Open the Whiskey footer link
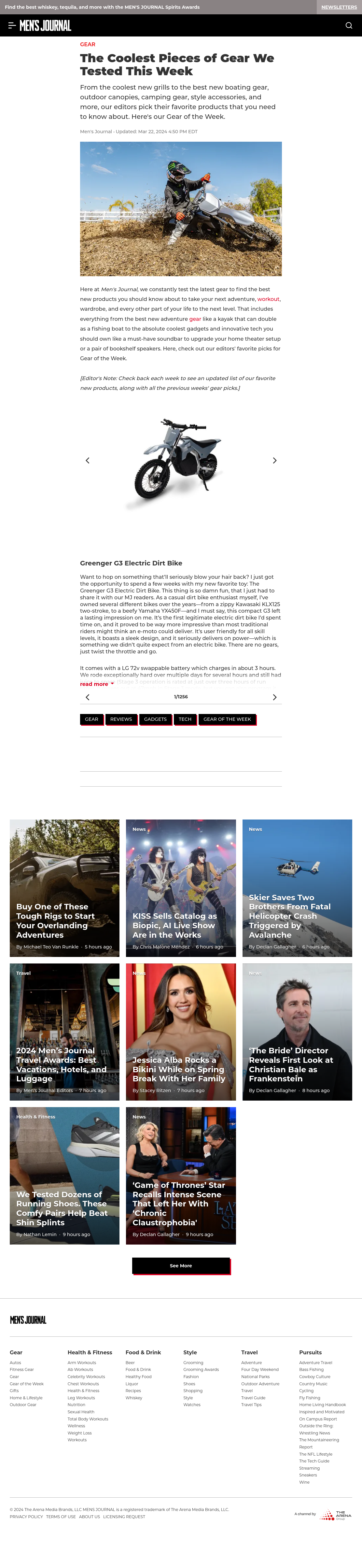Viewport: 362px width, 1568px height. pyautogui.click(x=134, y=1398)
